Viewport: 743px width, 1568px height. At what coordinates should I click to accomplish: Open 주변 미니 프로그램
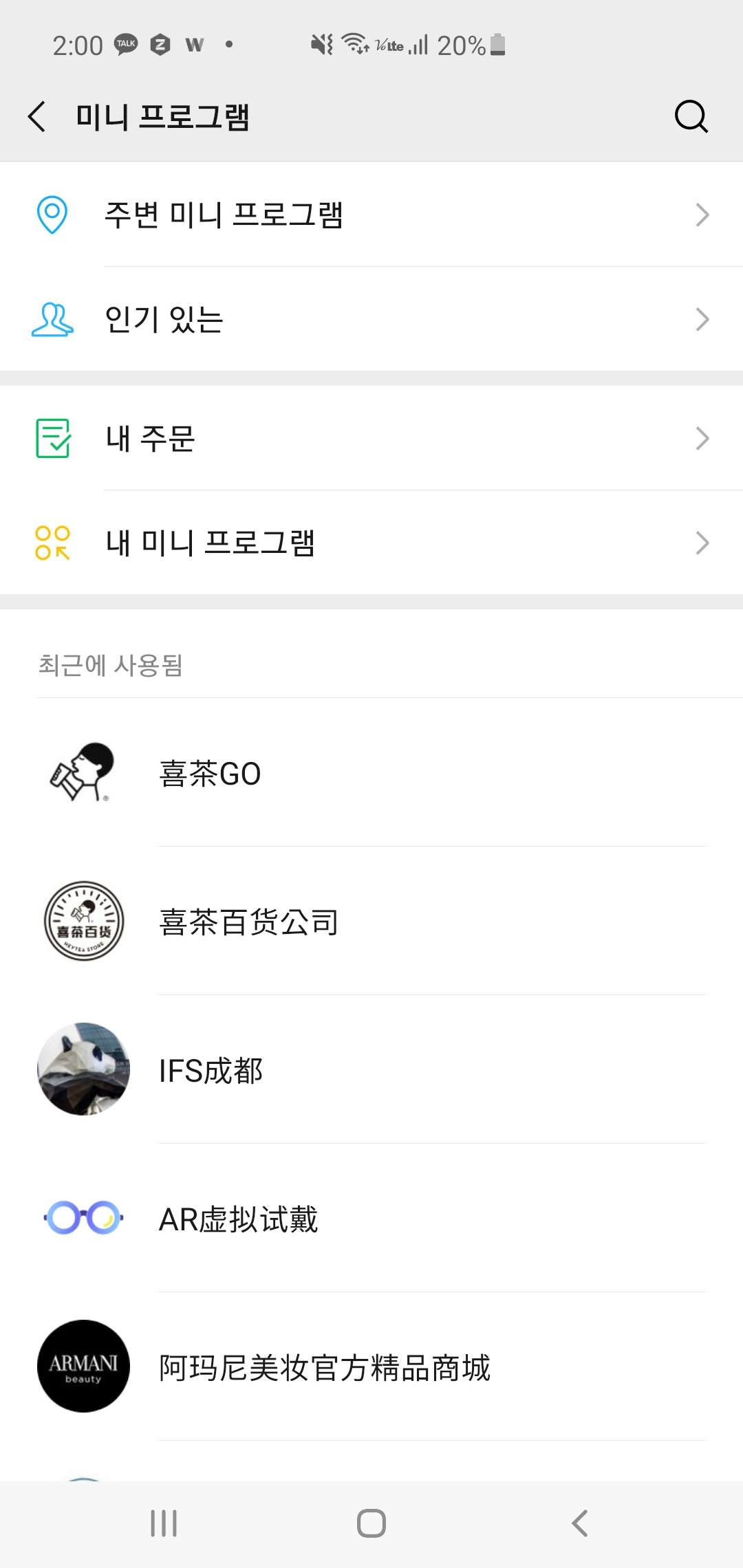click(x=371, y=215)
